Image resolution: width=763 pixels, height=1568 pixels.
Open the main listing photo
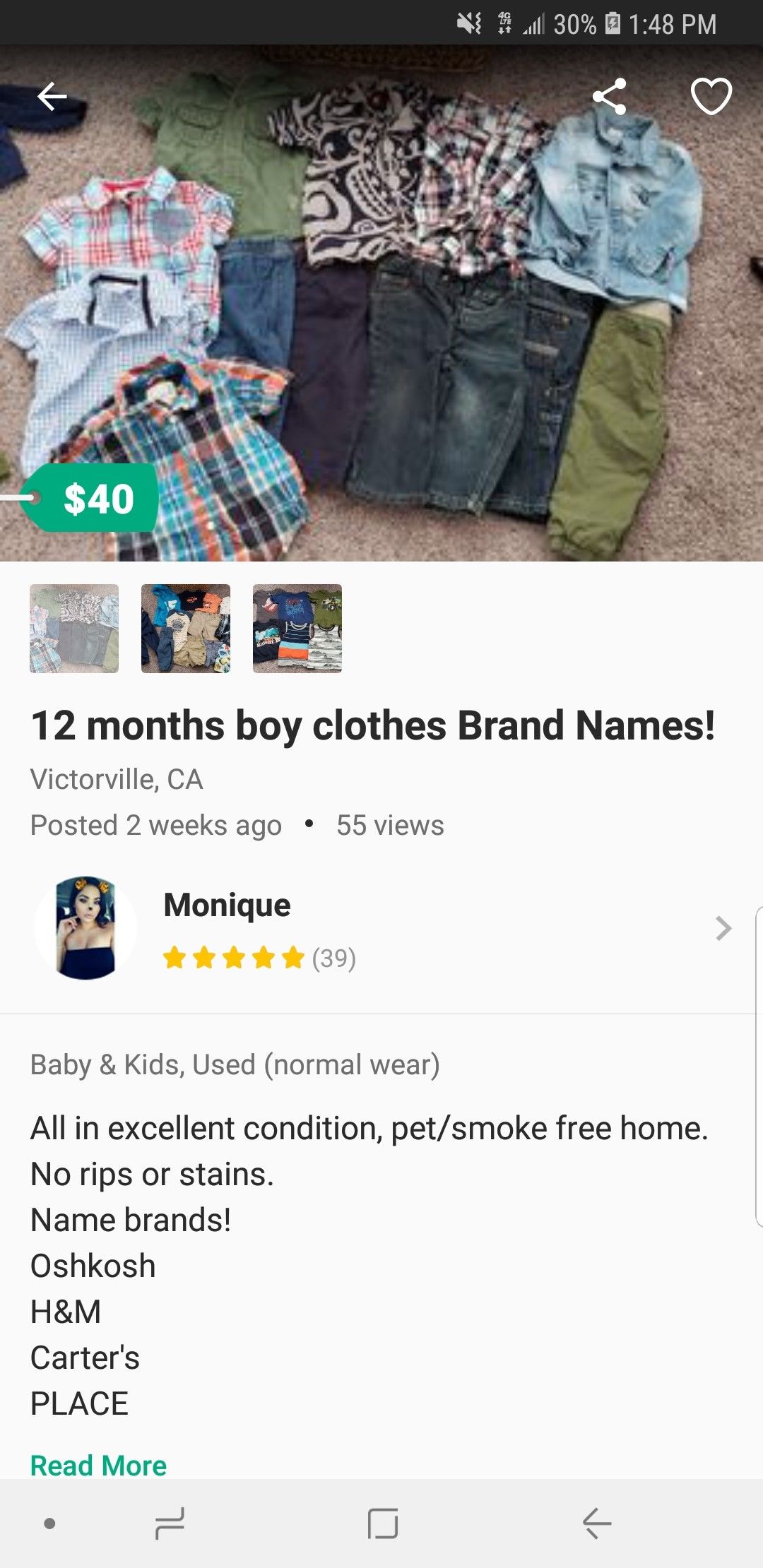[381, 304]
